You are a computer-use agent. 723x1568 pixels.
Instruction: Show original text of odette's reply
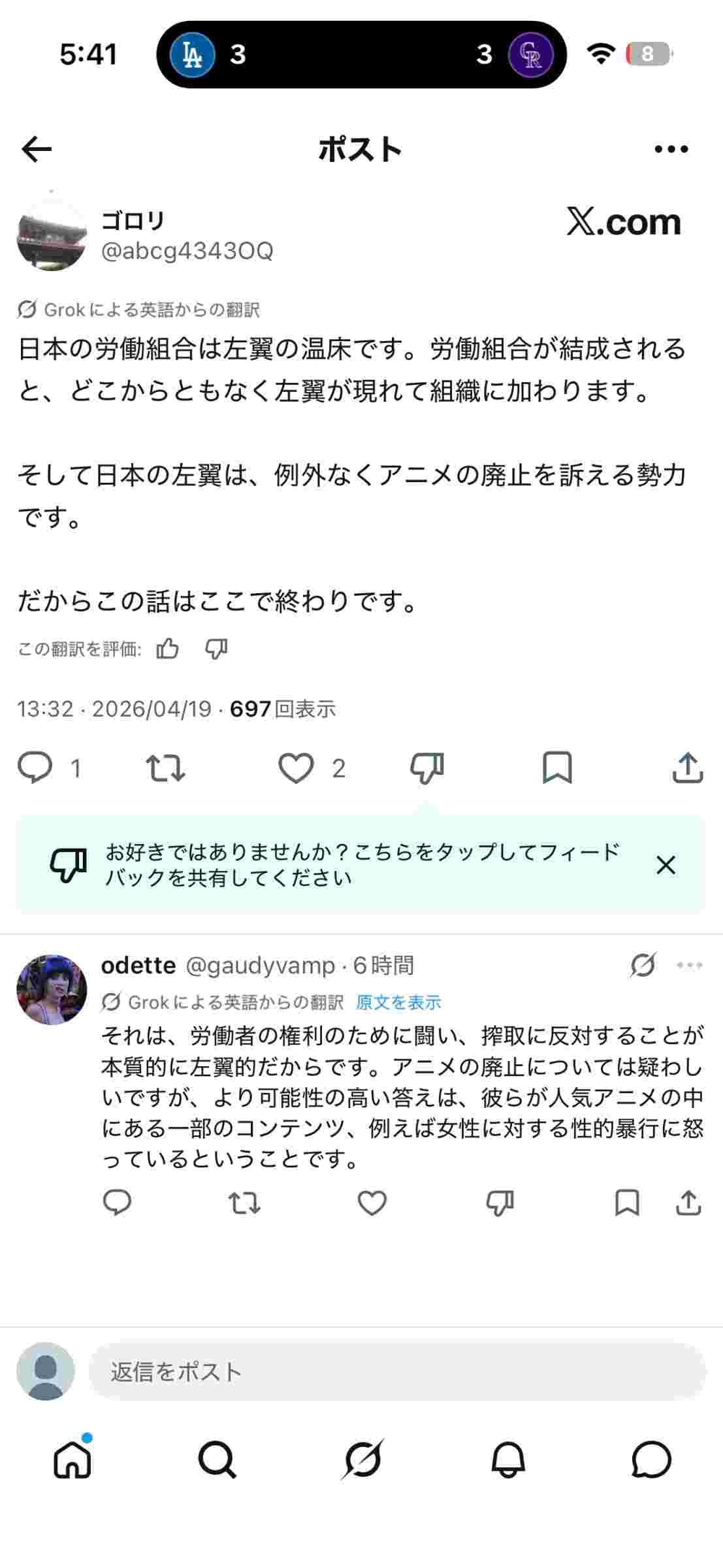398,1002
